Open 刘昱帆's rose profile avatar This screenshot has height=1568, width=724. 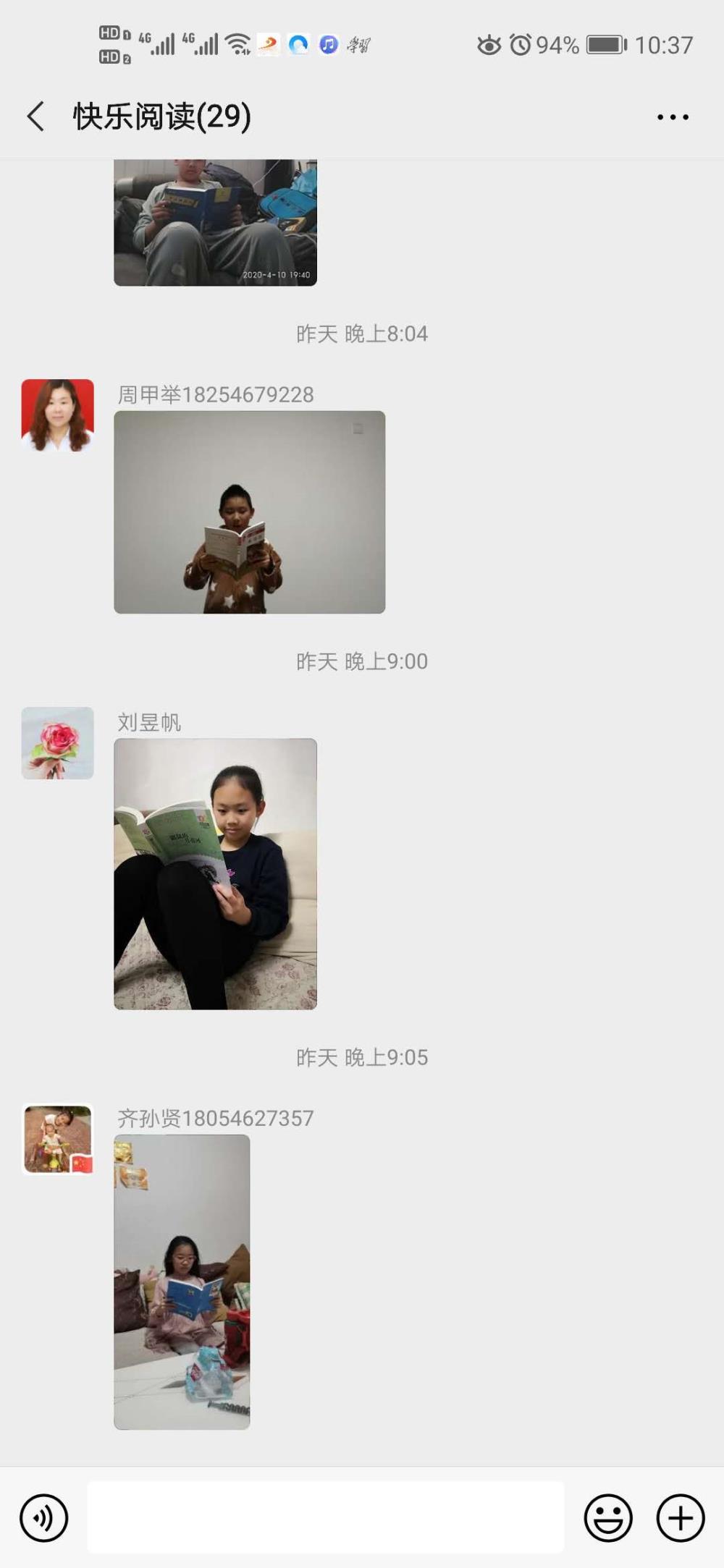[58, 743]
